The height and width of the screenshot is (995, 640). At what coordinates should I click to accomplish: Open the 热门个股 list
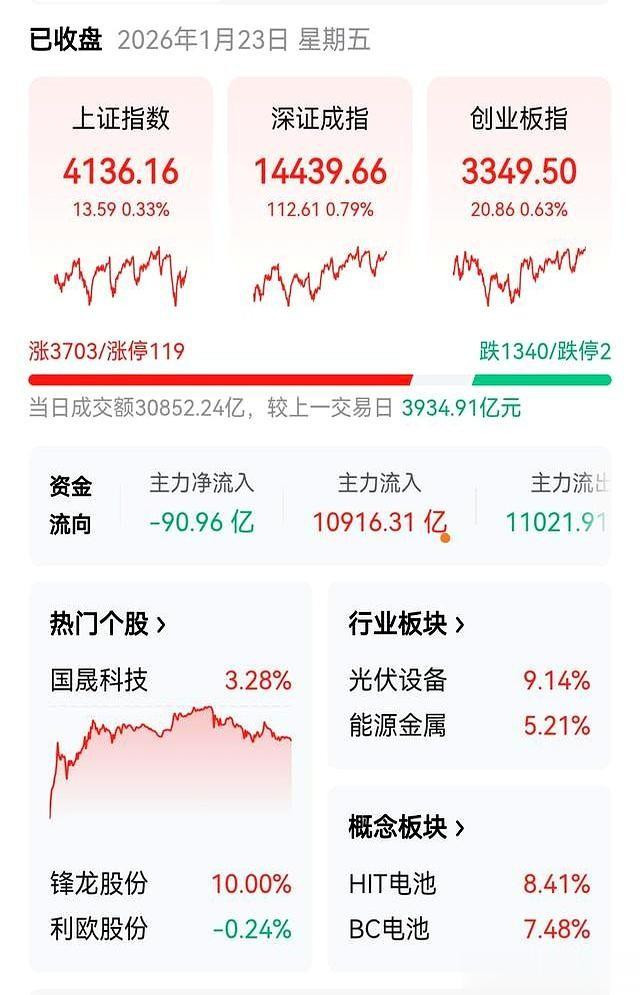(x=108, y=624)
